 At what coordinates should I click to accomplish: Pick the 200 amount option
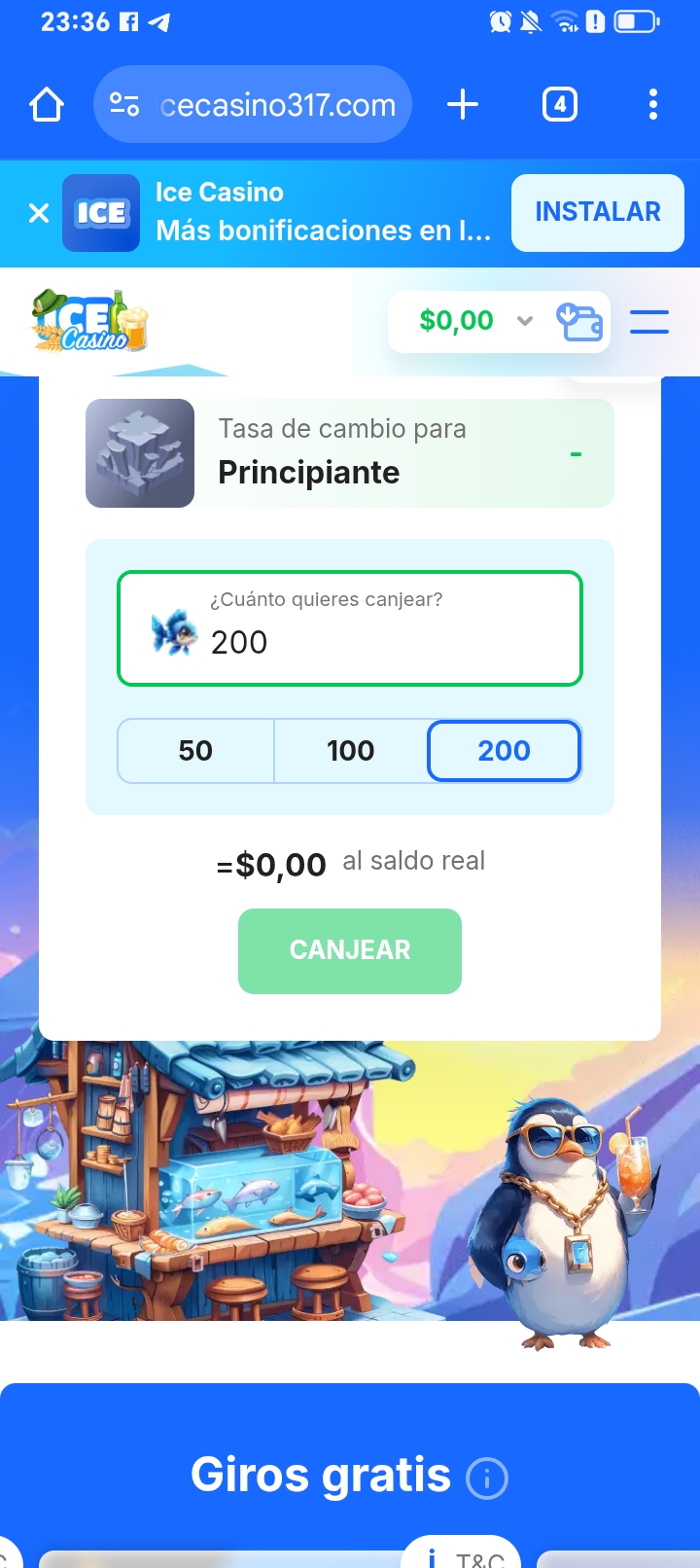coord(504,751)
